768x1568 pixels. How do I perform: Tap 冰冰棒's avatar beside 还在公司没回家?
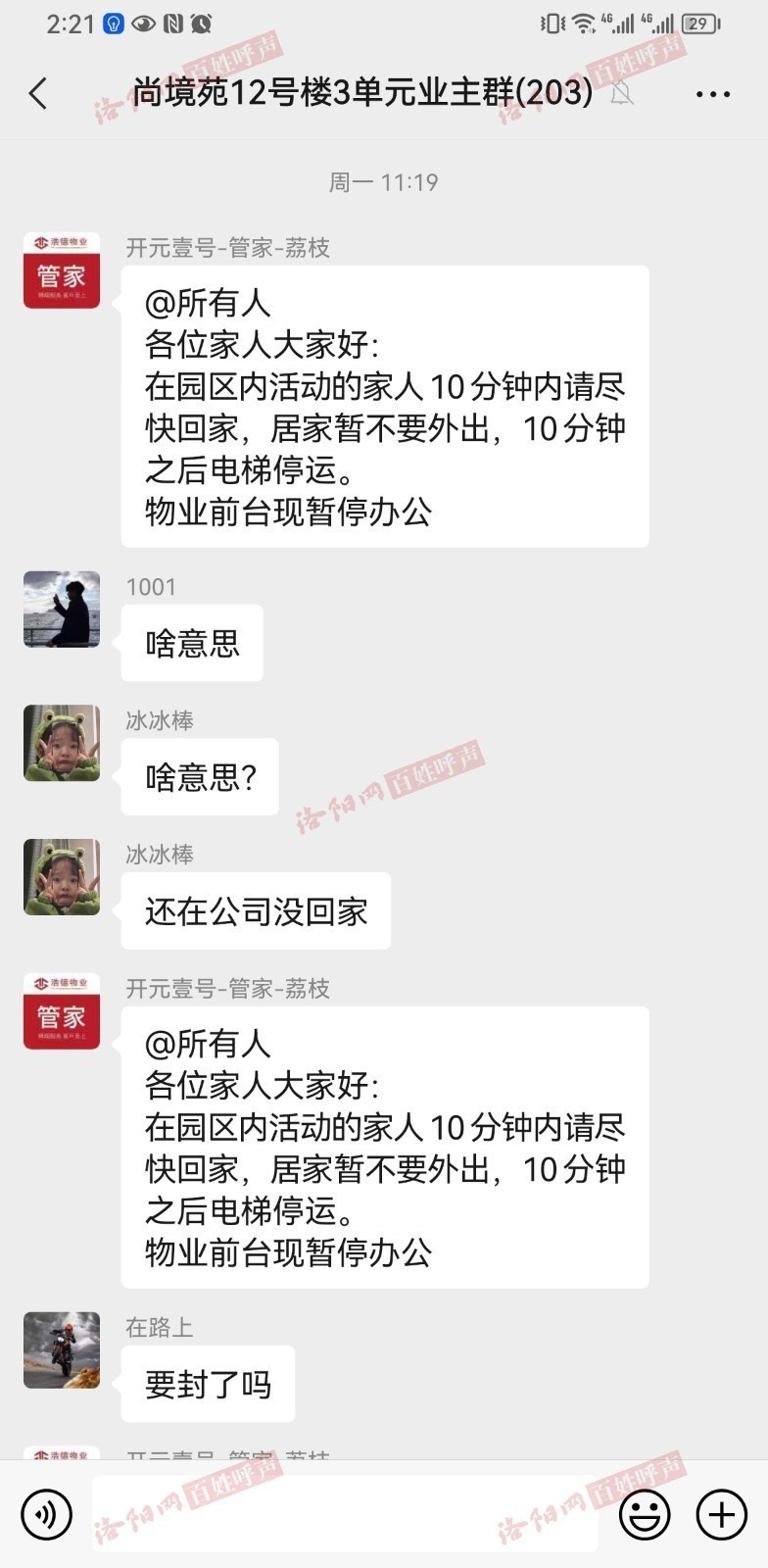62,877
